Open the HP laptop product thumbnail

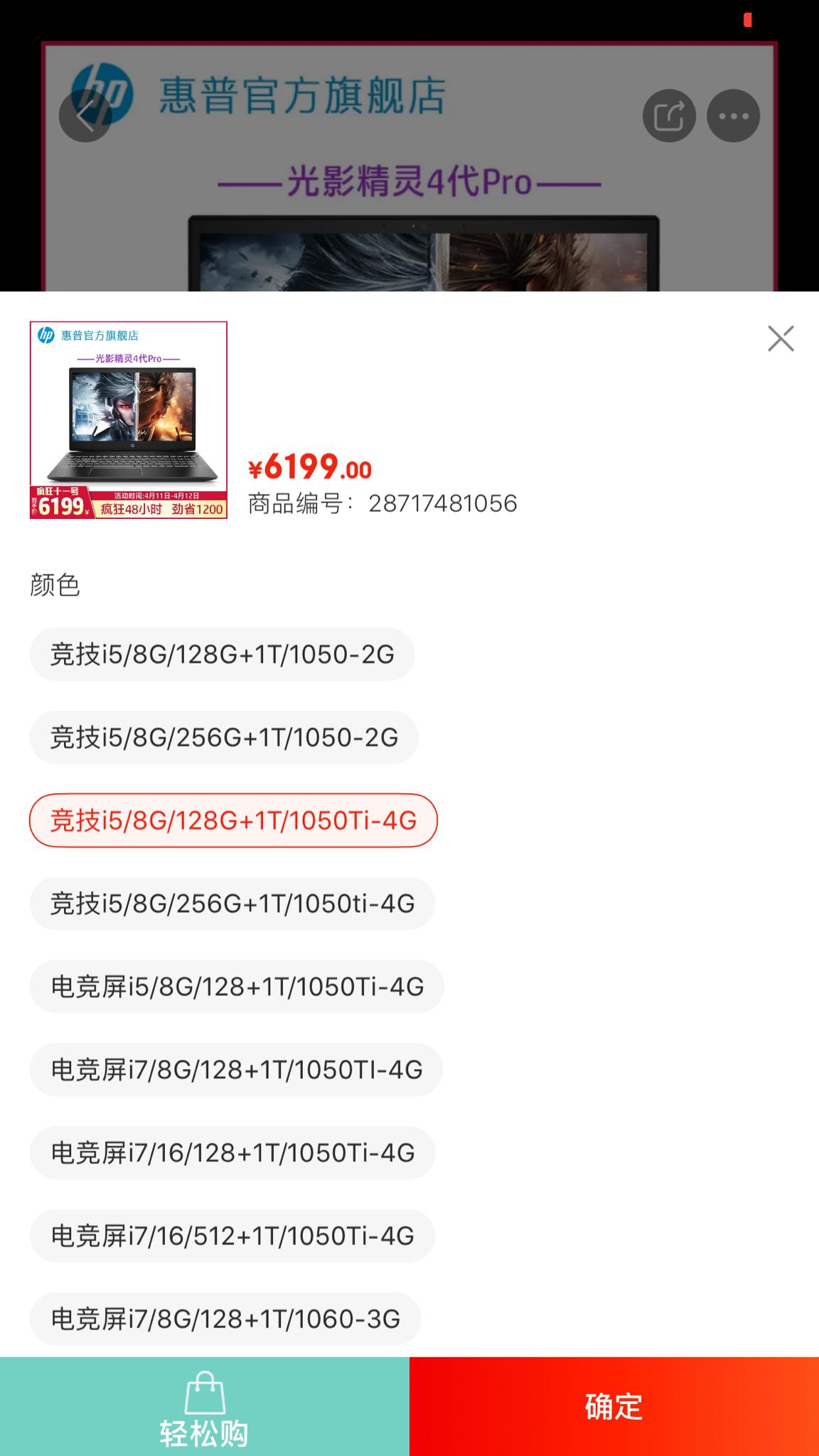[x=129, y=420]
